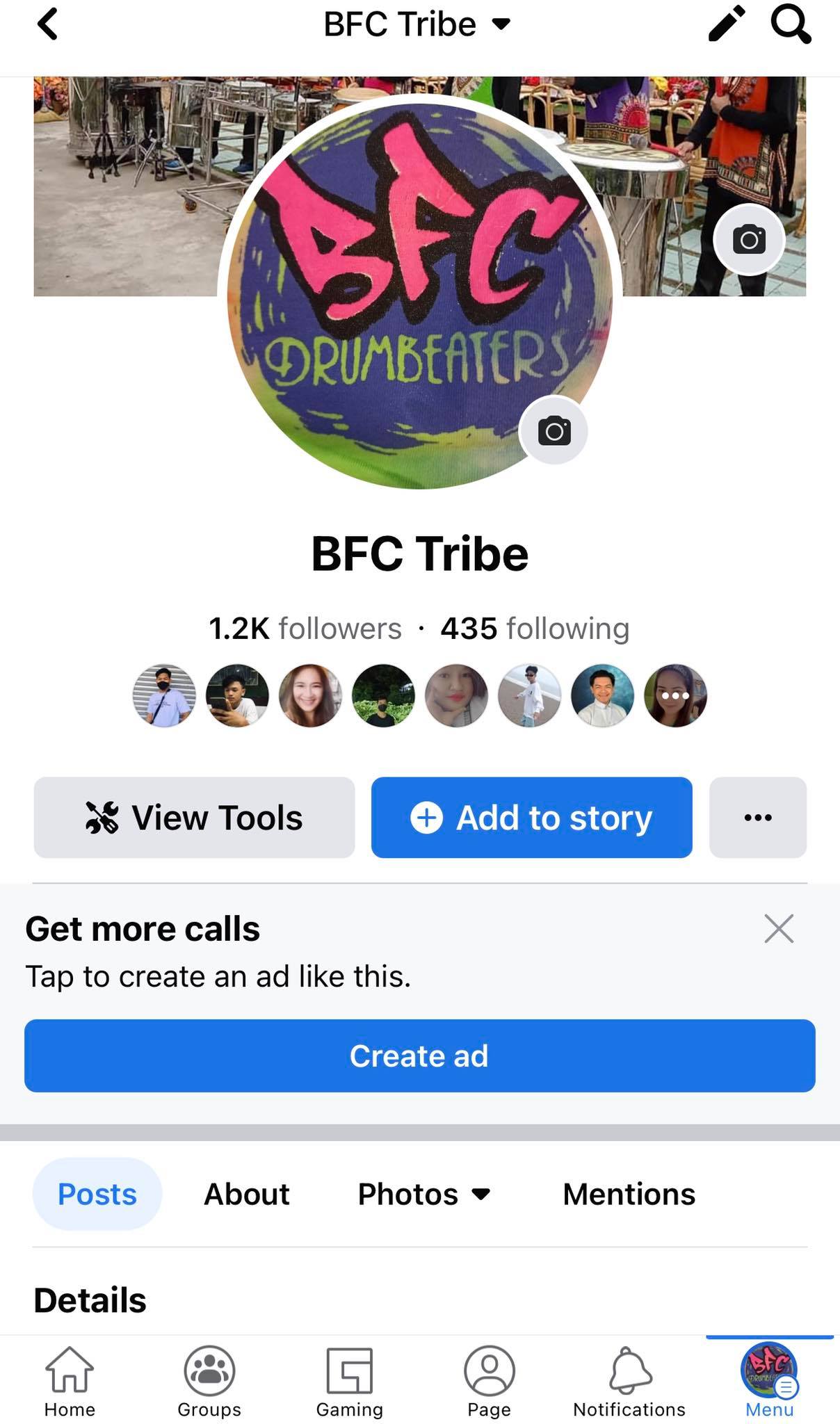Go back using the top-left arrow
This screenshot has width=840, height=1424.
pyautogui.click(x=47, y=25)
